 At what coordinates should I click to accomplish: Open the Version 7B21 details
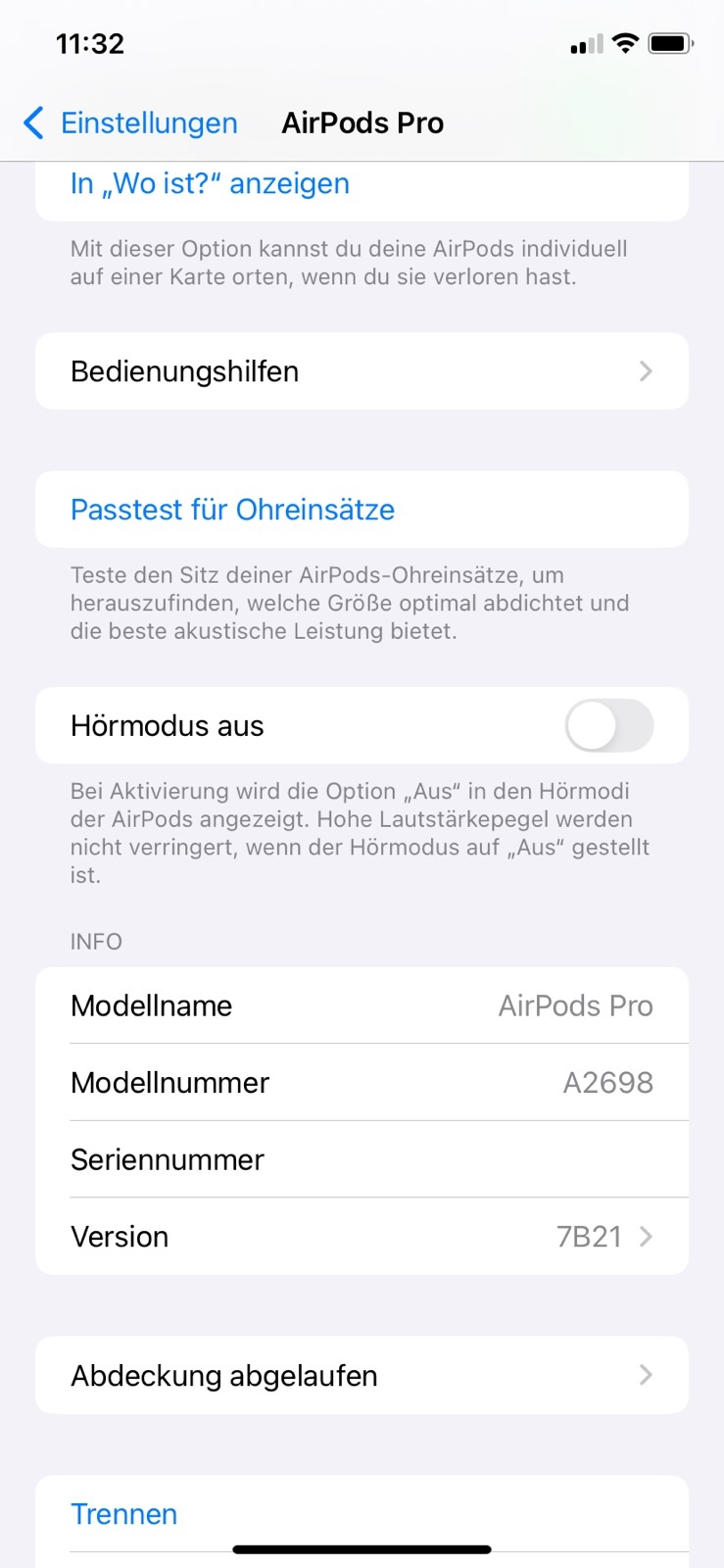(361, 1237)
